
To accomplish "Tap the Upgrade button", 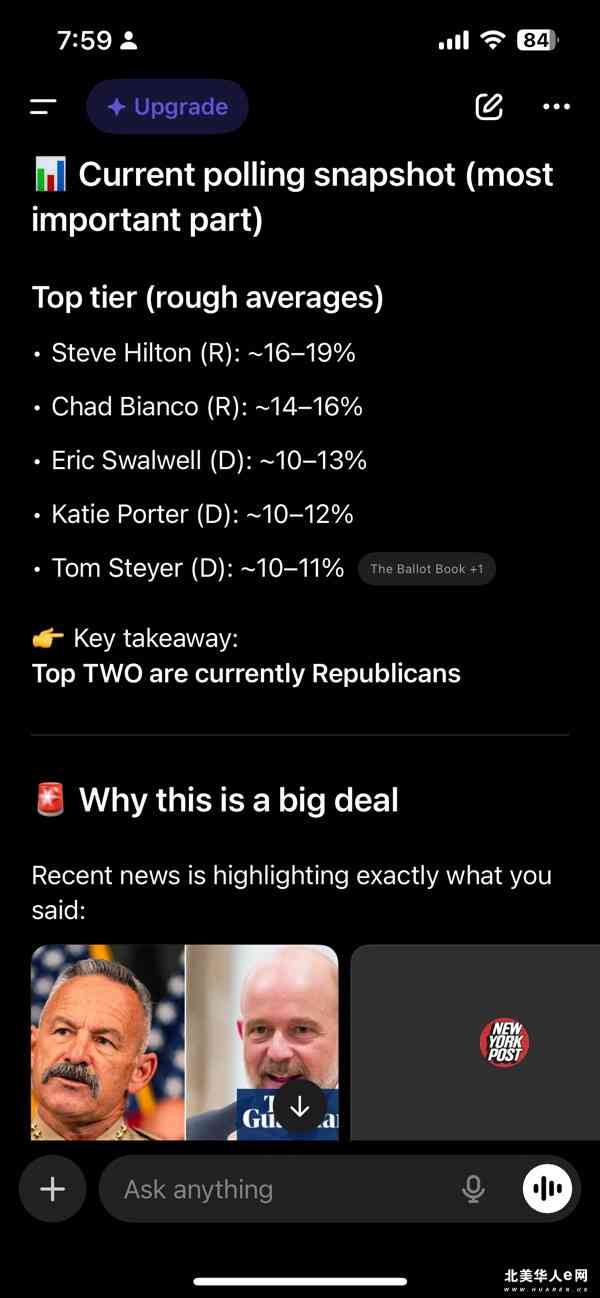I will tap(167, 107).
